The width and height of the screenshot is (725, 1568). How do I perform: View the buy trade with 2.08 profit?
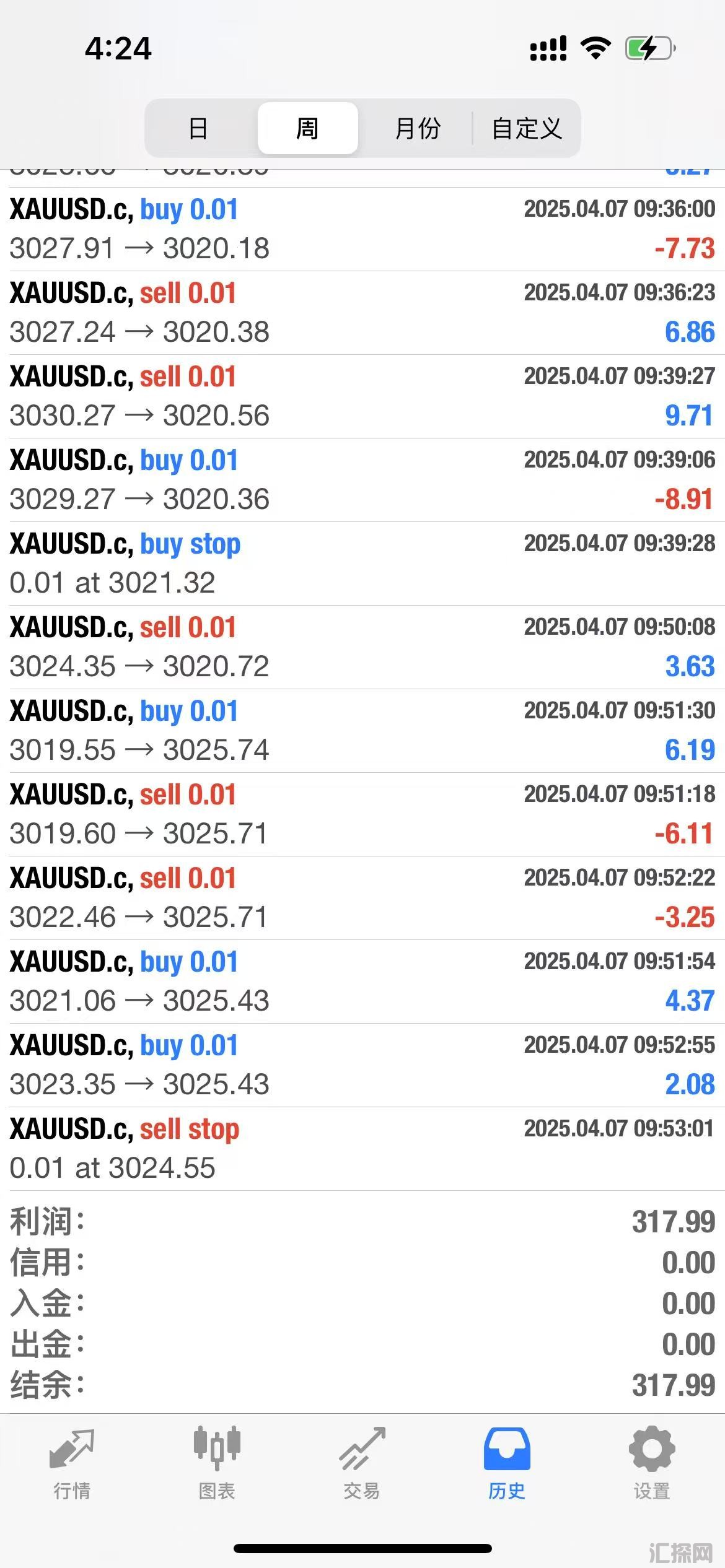click(362, 1065)
